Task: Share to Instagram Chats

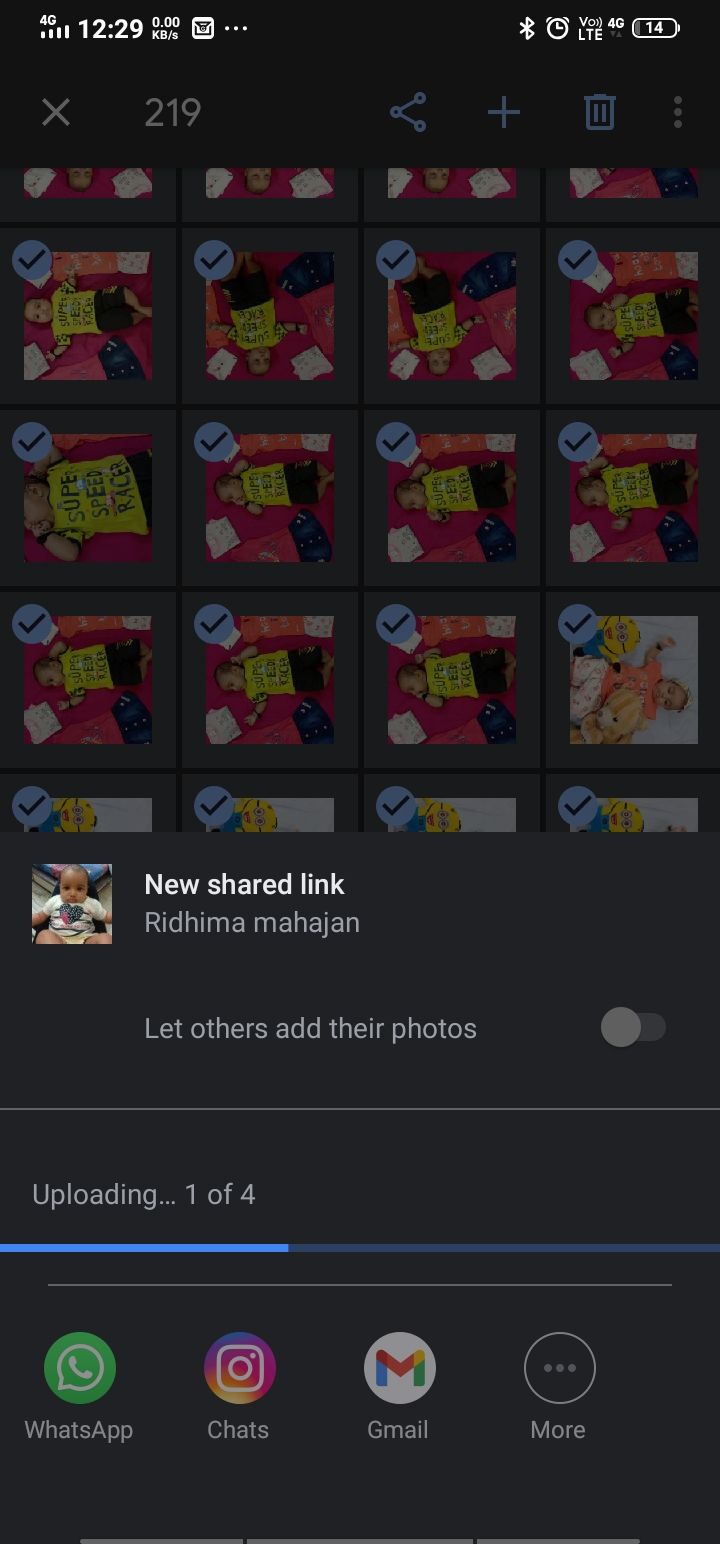Action: pos(240,1368)
